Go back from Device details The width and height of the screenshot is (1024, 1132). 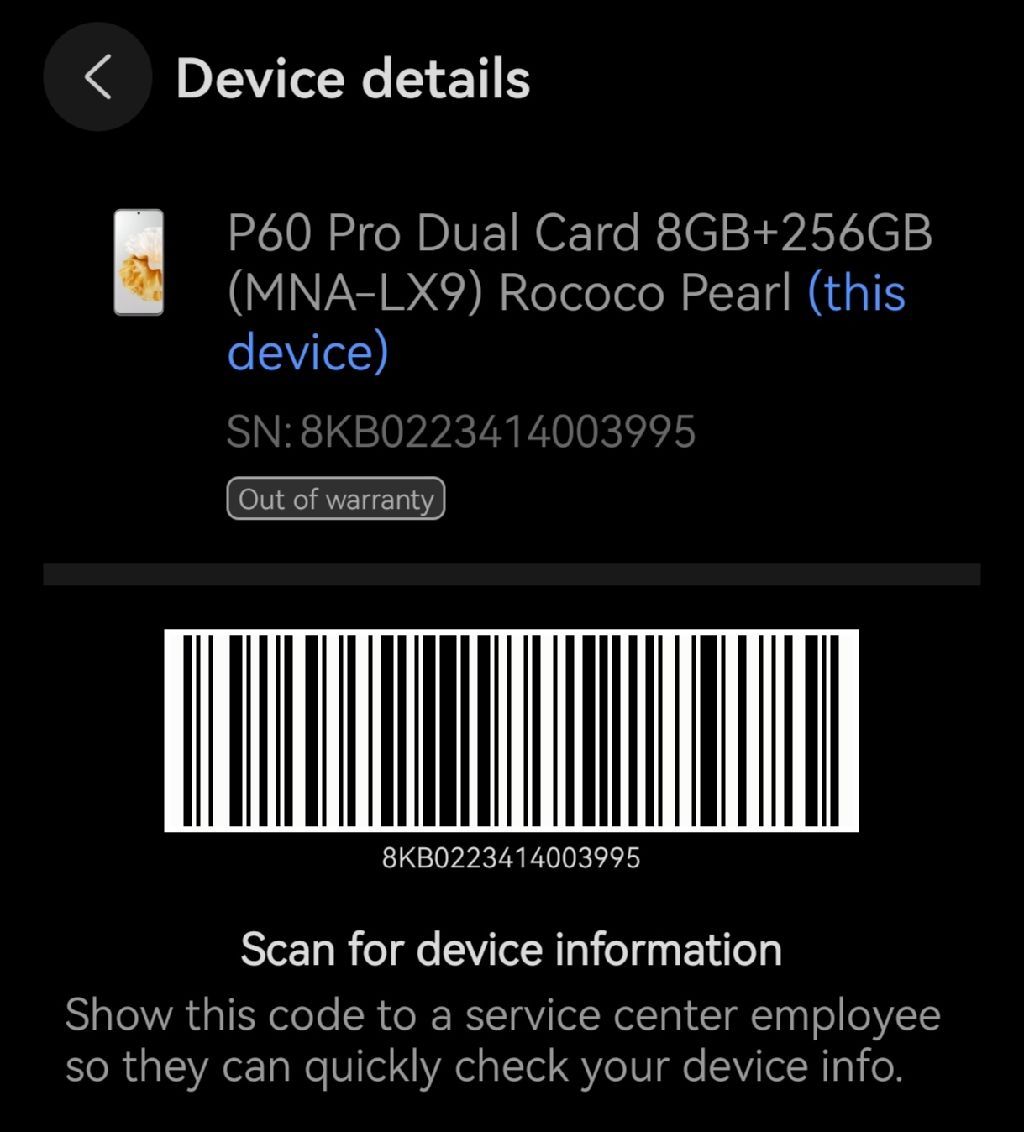click(x=97, y=78)
